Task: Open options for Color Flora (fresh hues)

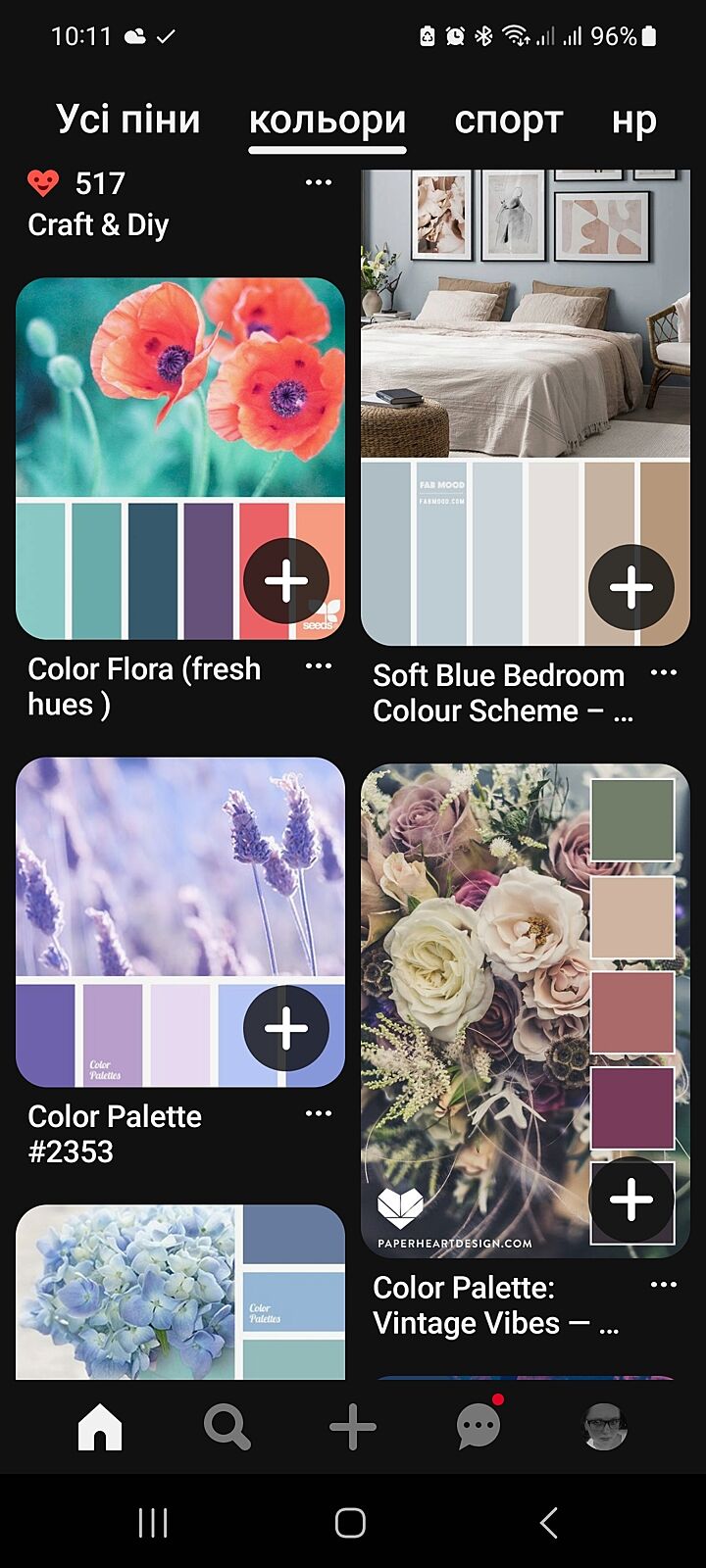Action: coord(319,666)
